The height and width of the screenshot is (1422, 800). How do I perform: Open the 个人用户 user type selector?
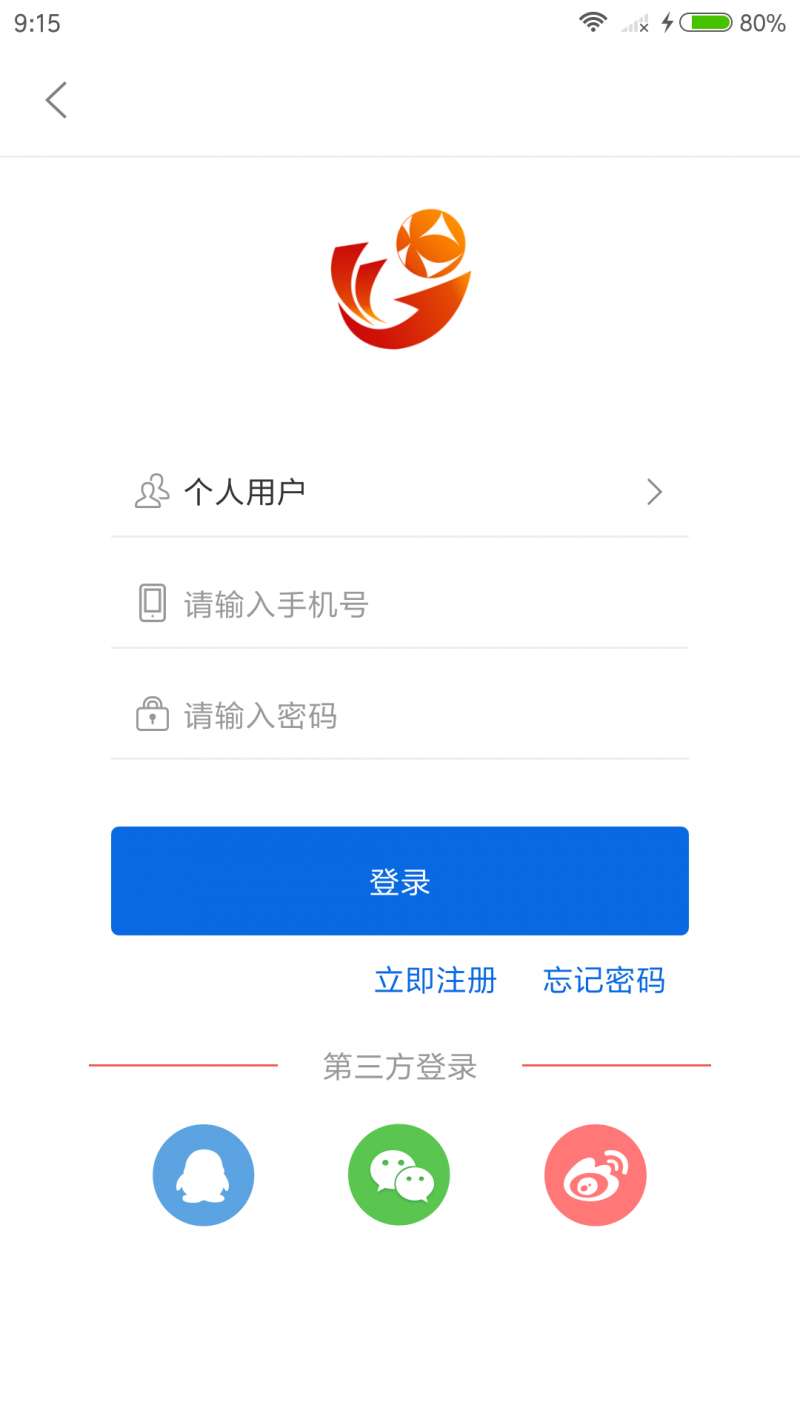point(400,492)
